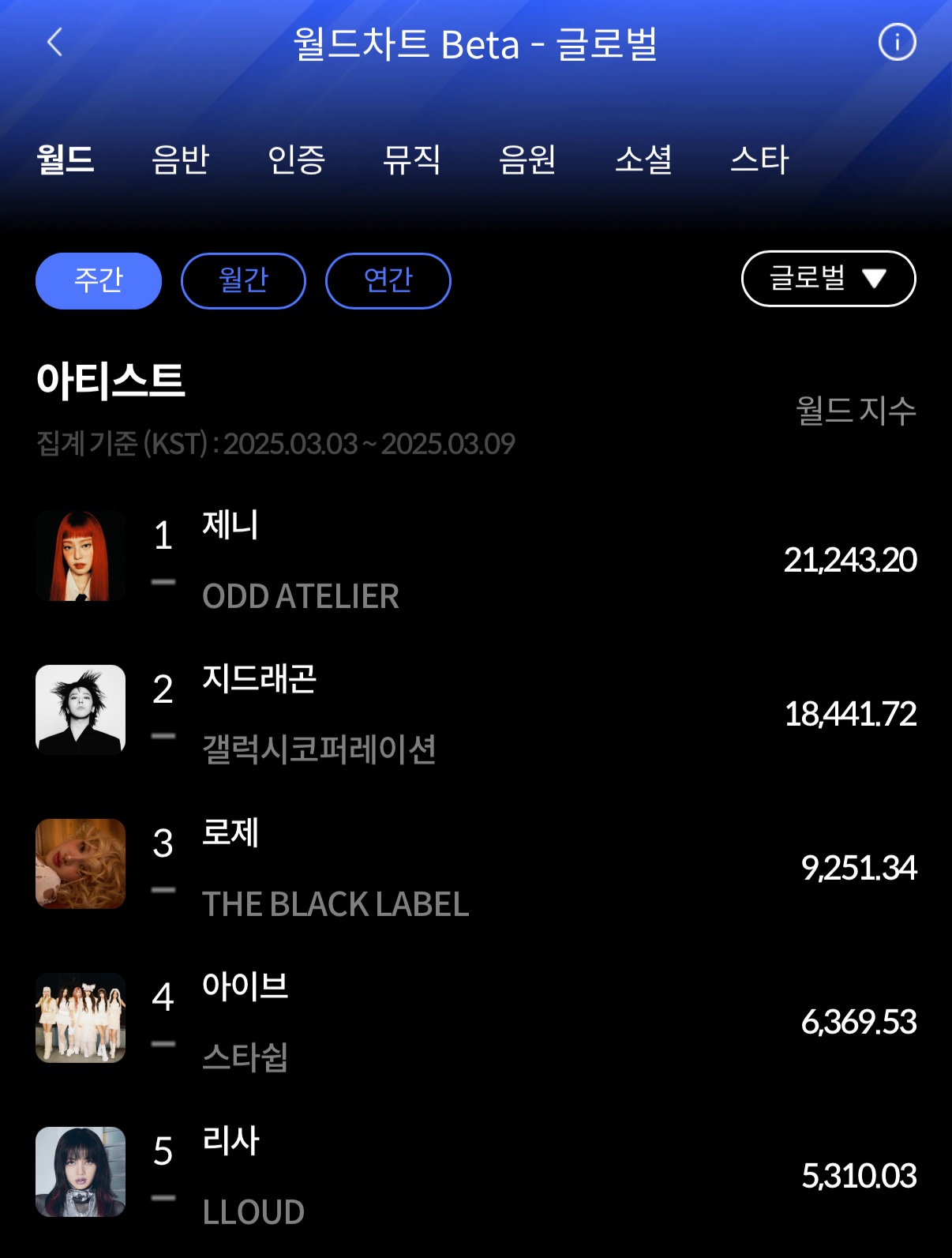Open rank 2 artist 지드래곤
This screenshot has height=1258, width=952.
coord(259,679)
